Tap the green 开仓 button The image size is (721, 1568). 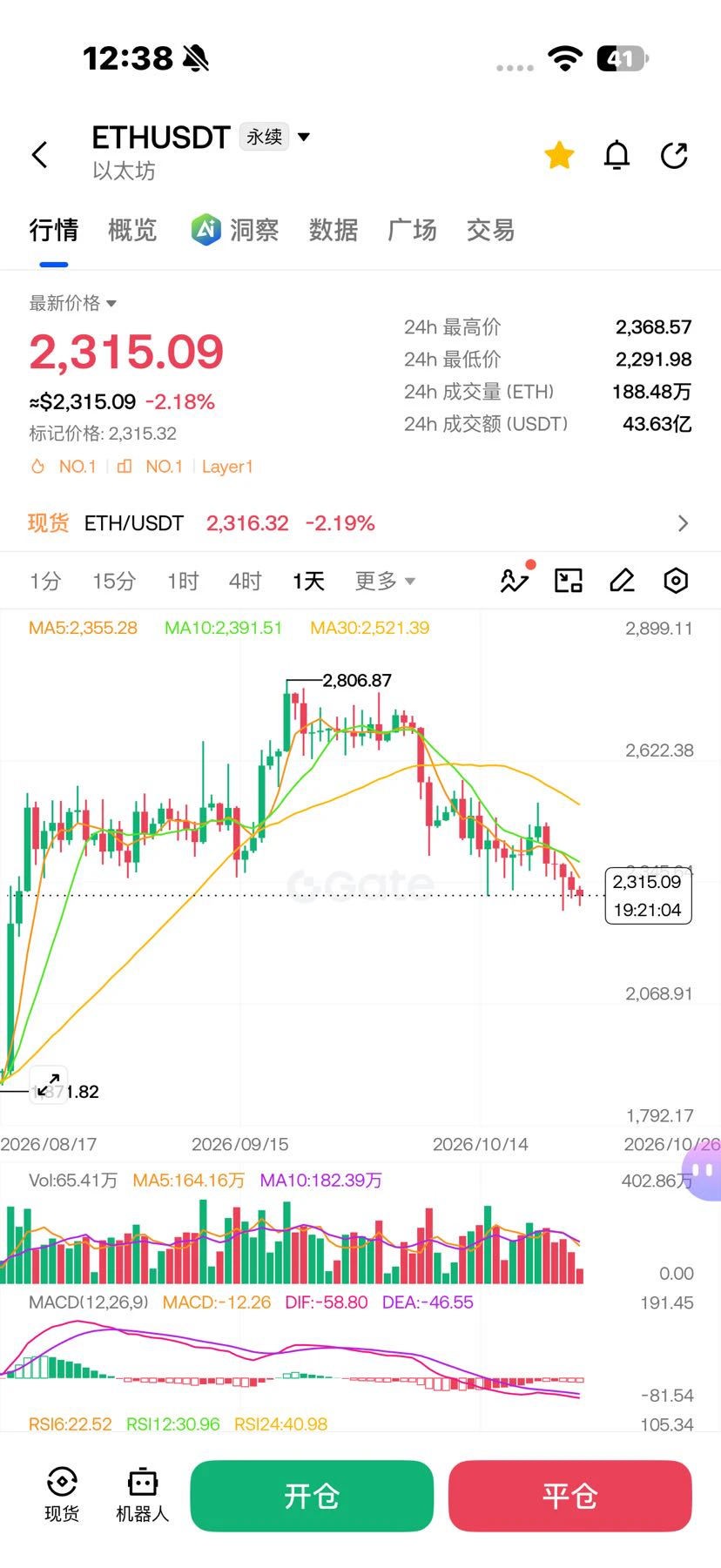[312, 1496]
